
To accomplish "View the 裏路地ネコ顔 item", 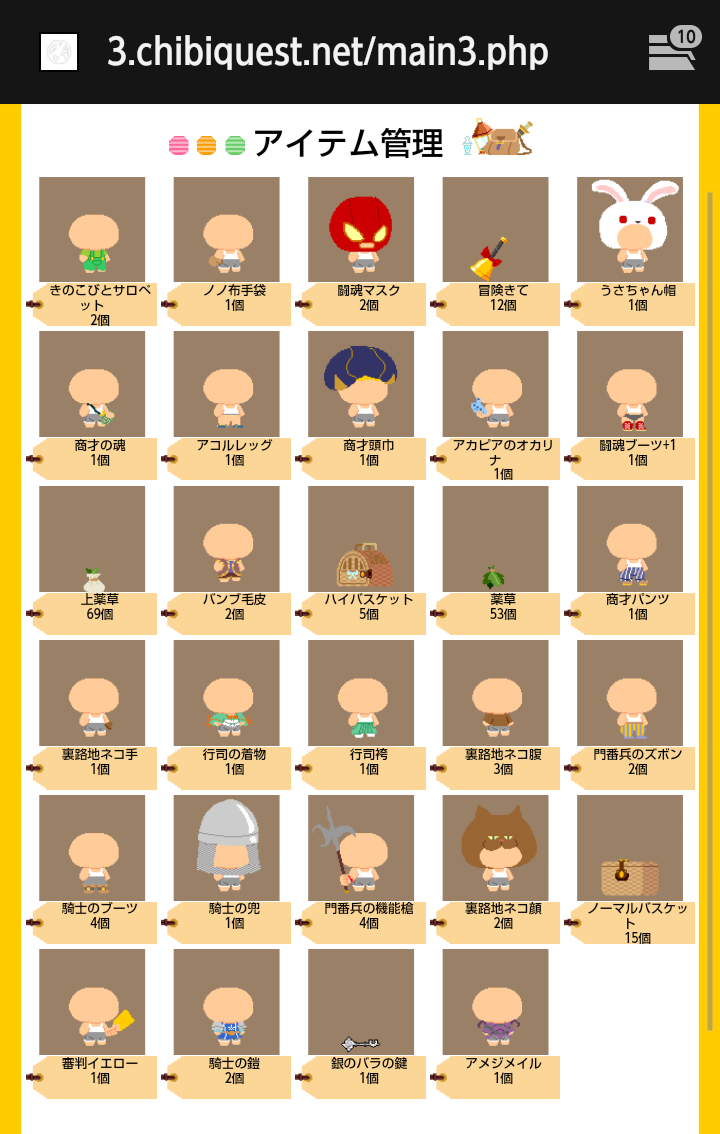I will 495,848.
